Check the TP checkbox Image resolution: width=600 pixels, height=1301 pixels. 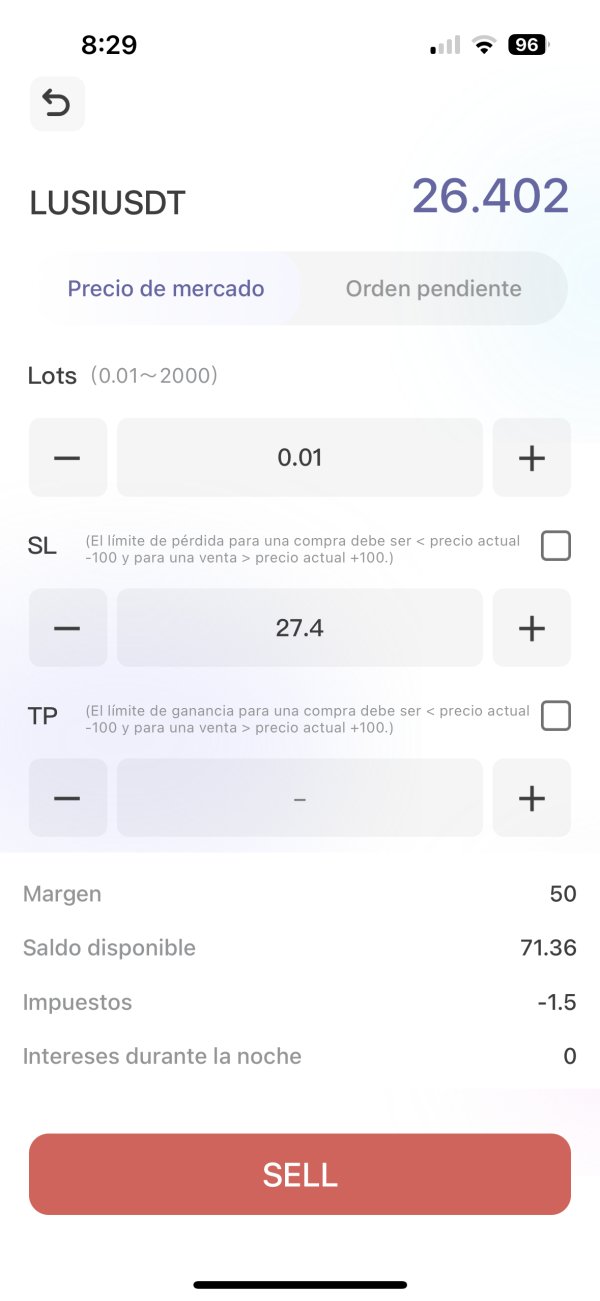tap(556, 716)
